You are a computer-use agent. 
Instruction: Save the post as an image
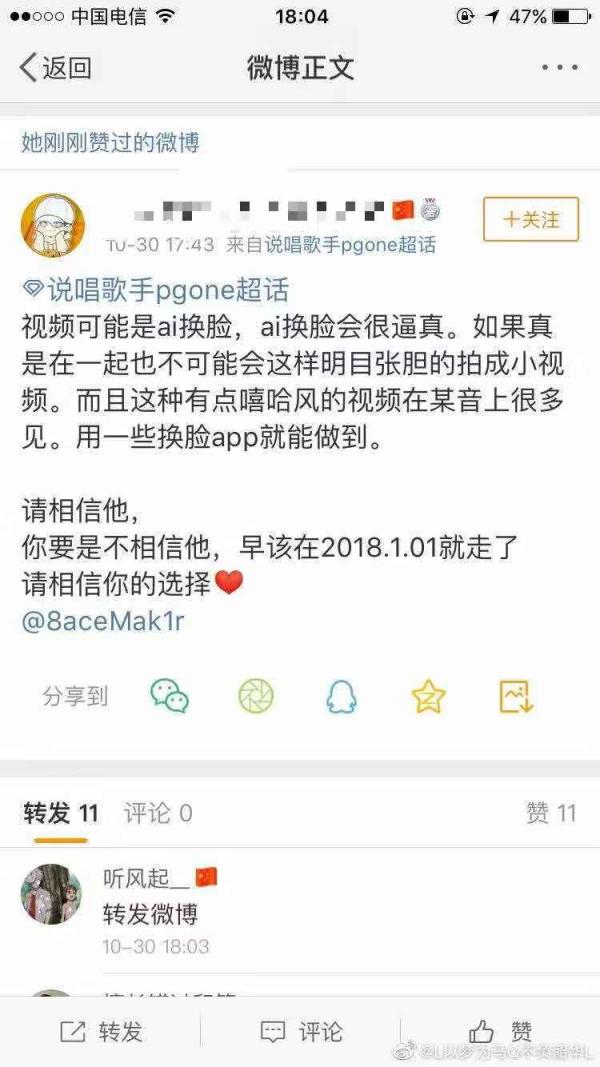pos(516,696)
